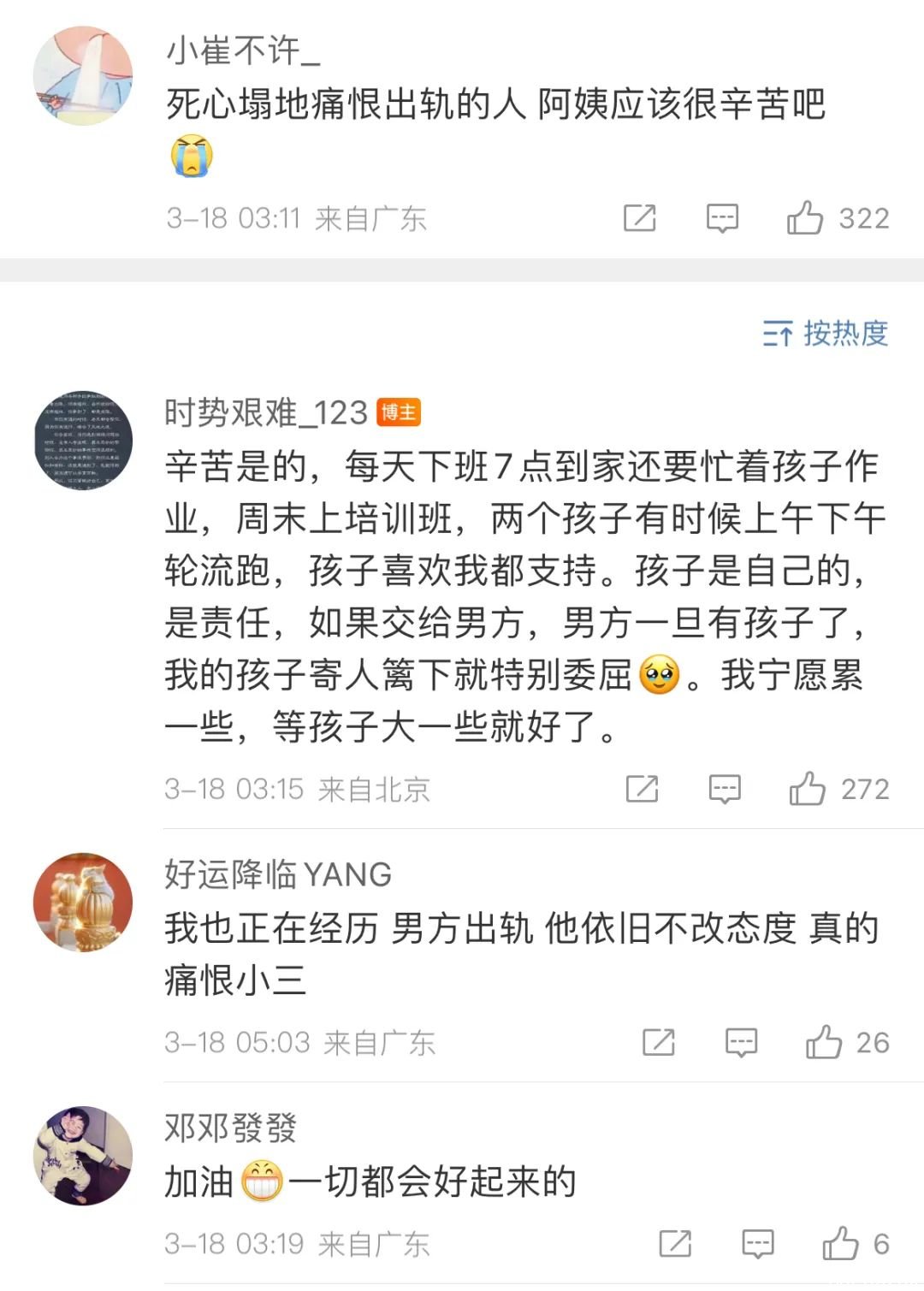Like 时势艰难_123's reply

(x=808, y=788)
